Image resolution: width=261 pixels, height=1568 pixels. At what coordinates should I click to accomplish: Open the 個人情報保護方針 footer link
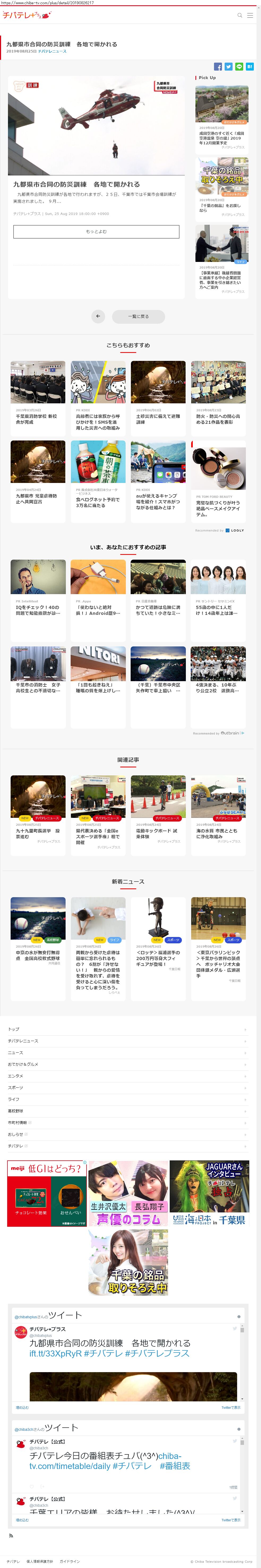pos(40,1561)
